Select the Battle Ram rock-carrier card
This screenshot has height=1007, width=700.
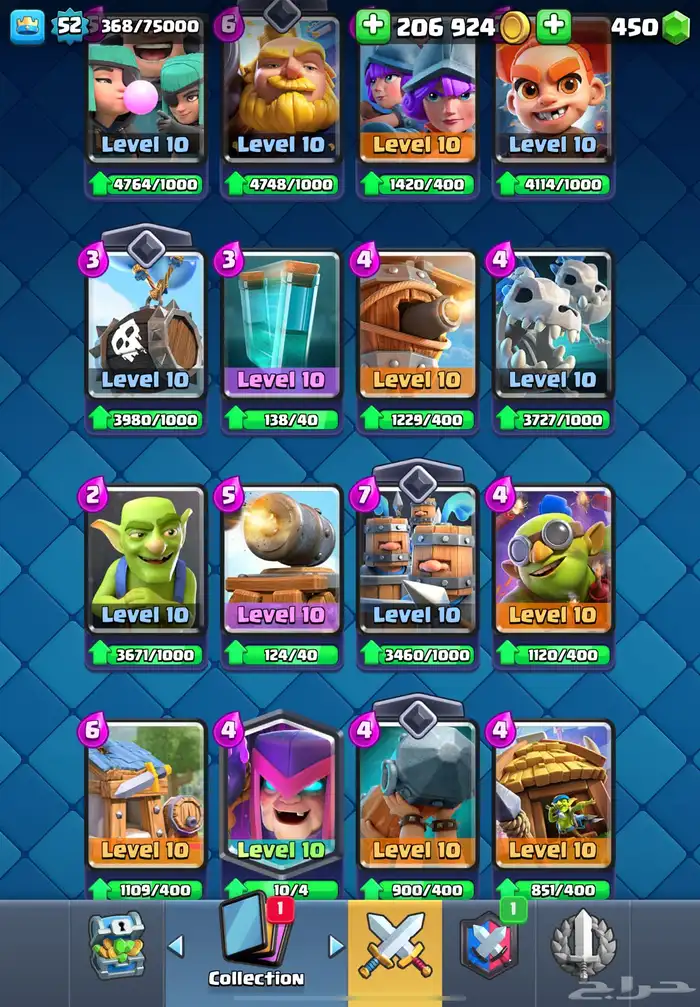[417, 794]
